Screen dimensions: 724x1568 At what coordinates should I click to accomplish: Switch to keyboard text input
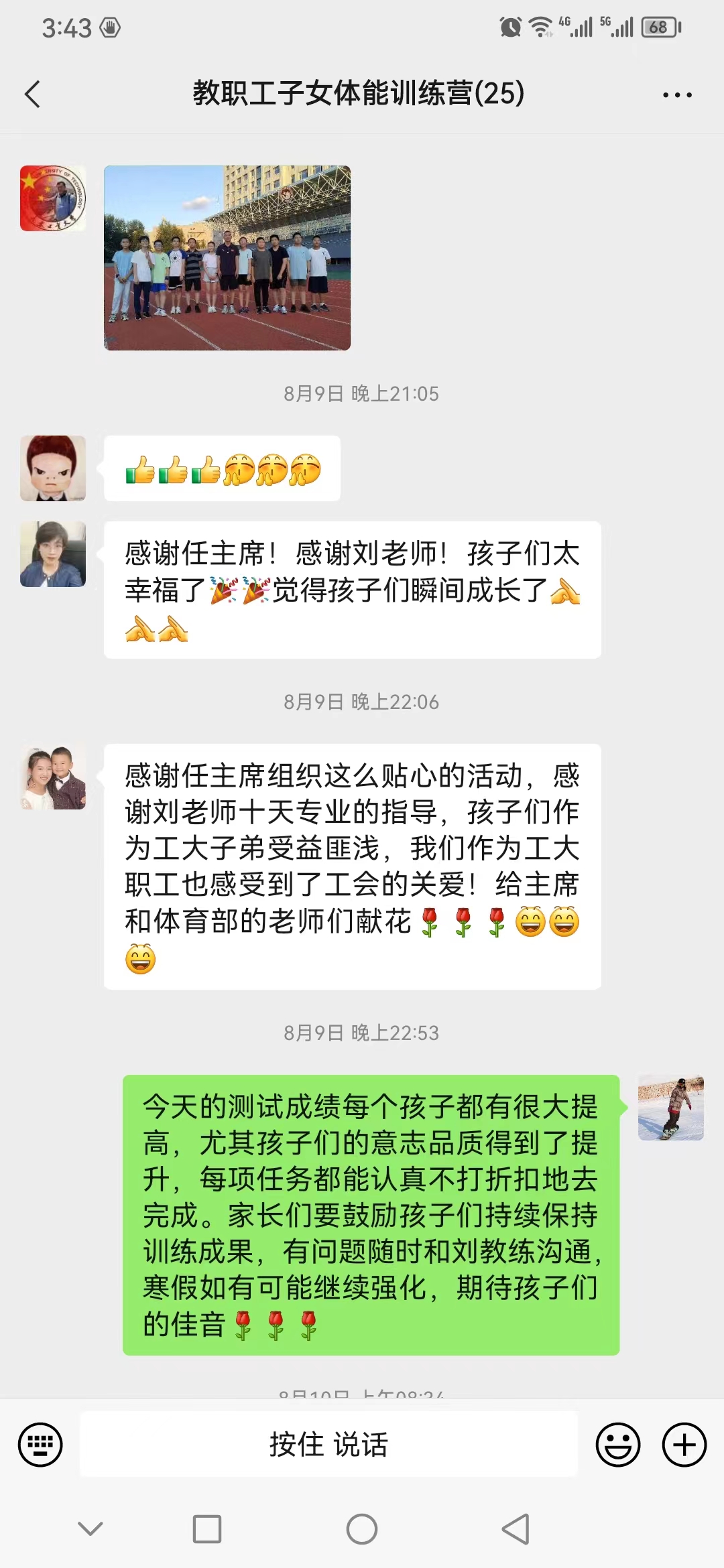tap(40, 1444)
